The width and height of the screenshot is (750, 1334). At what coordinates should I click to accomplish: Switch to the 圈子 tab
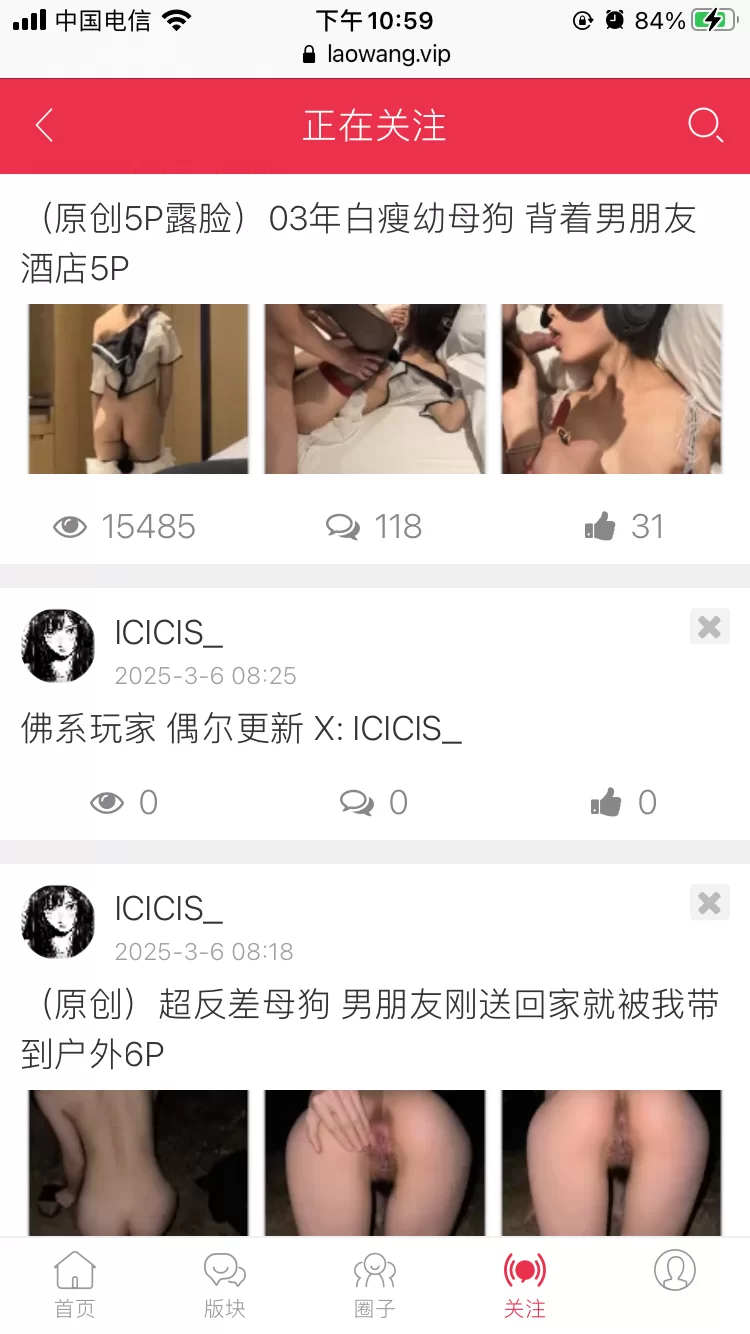tap(375, 1284)
